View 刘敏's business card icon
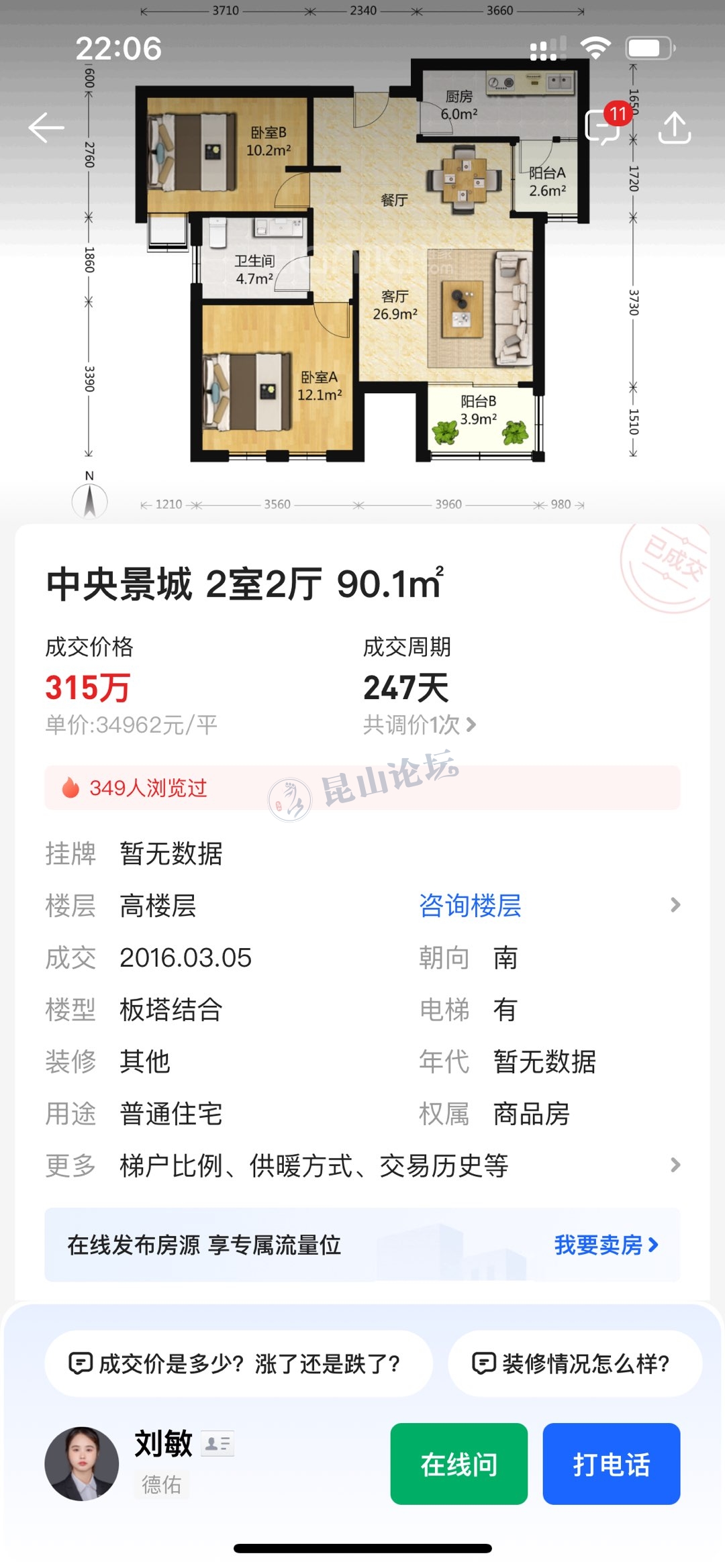The image size is (725, 1568). click(217, 1443)
